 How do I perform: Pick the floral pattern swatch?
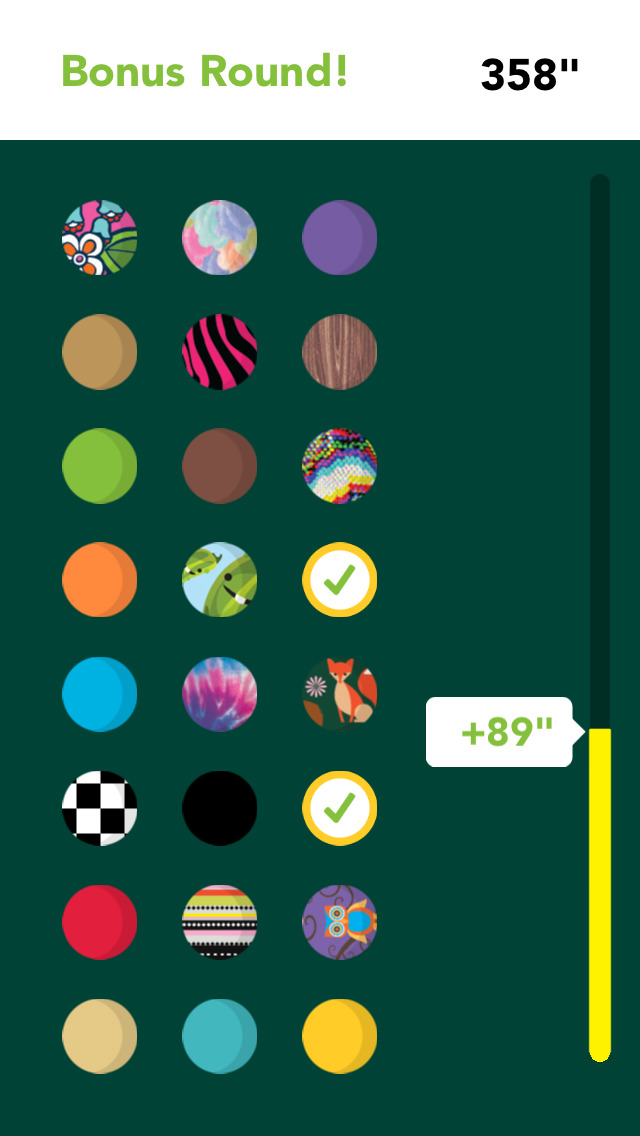tap(99, 238)
